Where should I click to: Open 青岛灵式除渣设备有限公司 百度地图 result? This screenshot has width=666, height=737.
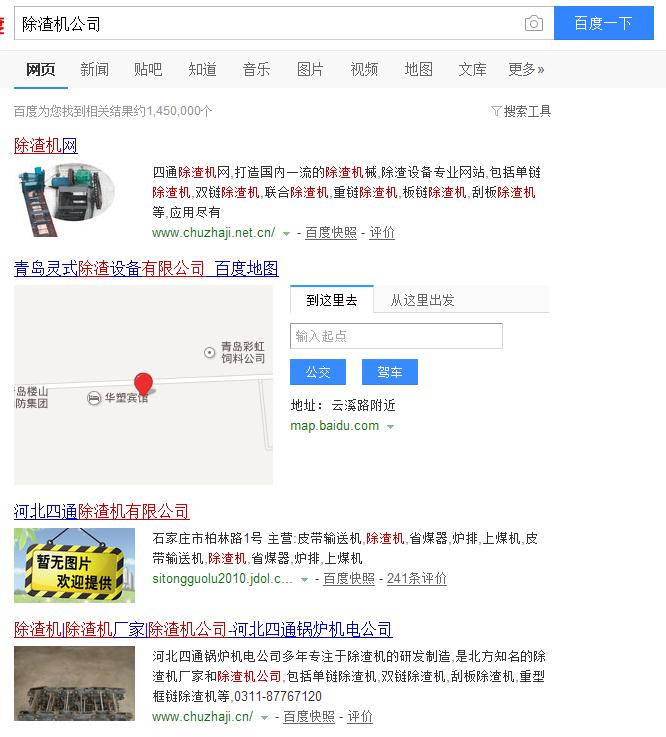[146, 269]
